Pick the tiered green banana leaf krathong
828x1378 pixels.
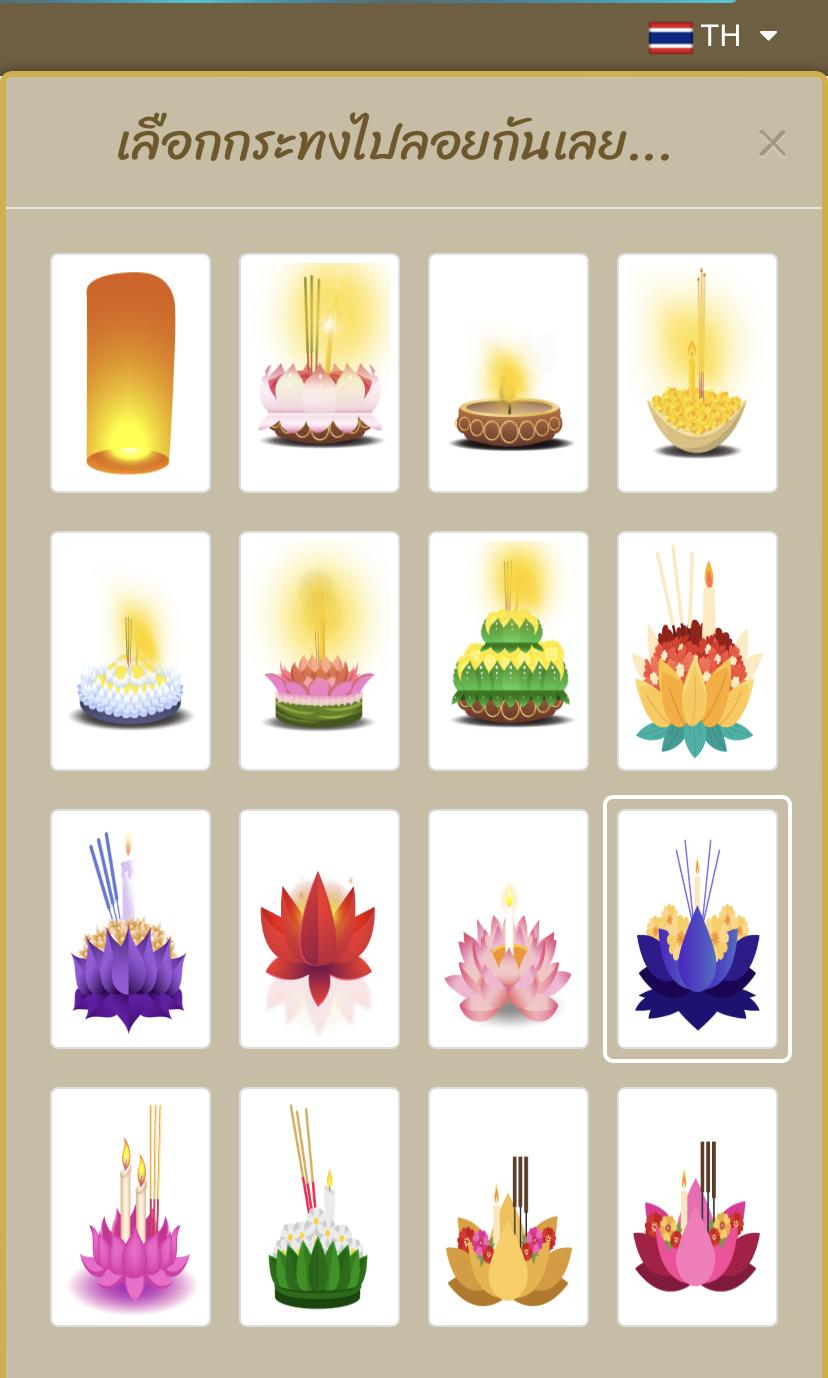pos(509,651)
